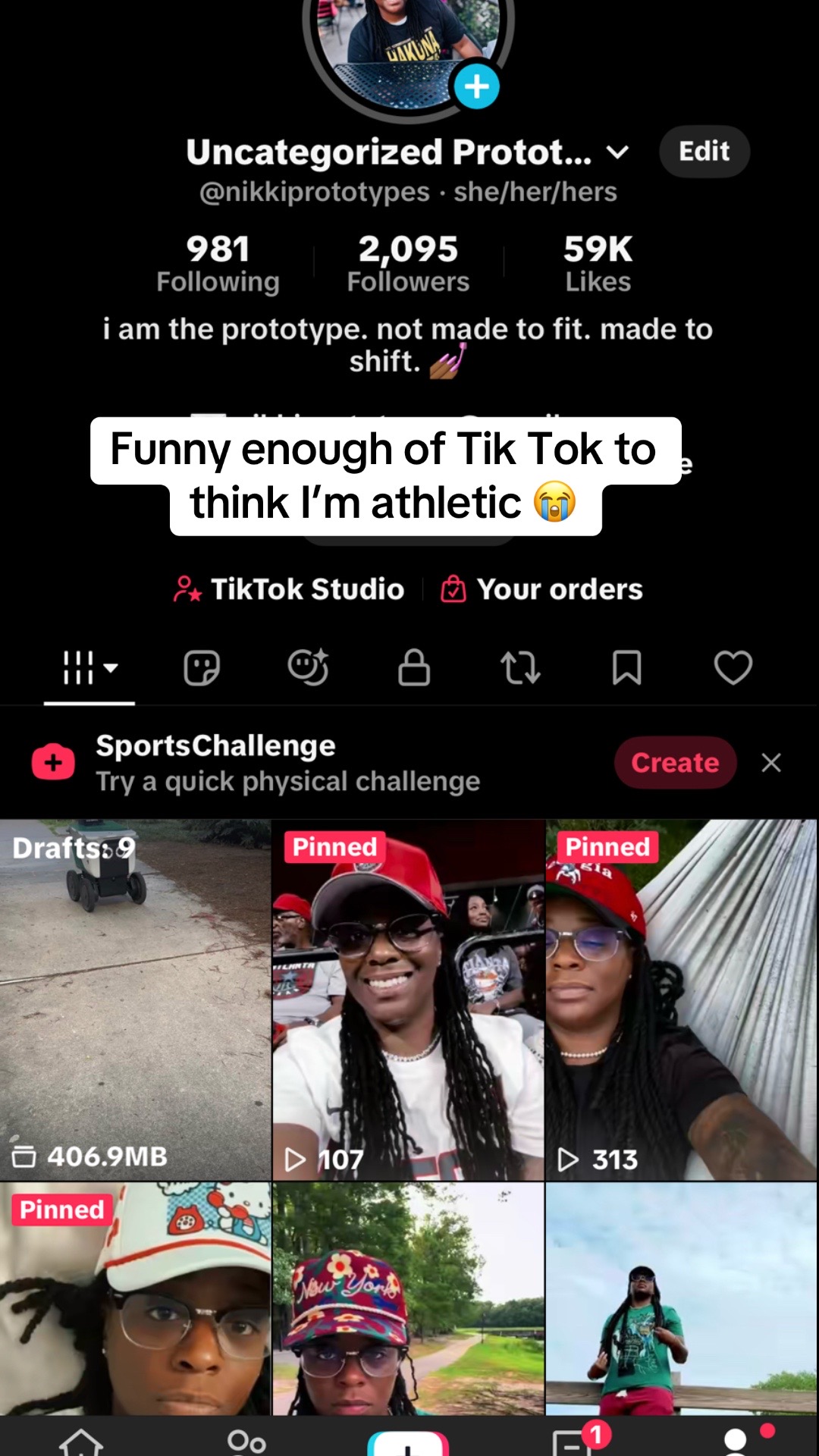The image size is (819, 1456).
Task: Expand the account switcher chevron
Action: click(618, 152)
